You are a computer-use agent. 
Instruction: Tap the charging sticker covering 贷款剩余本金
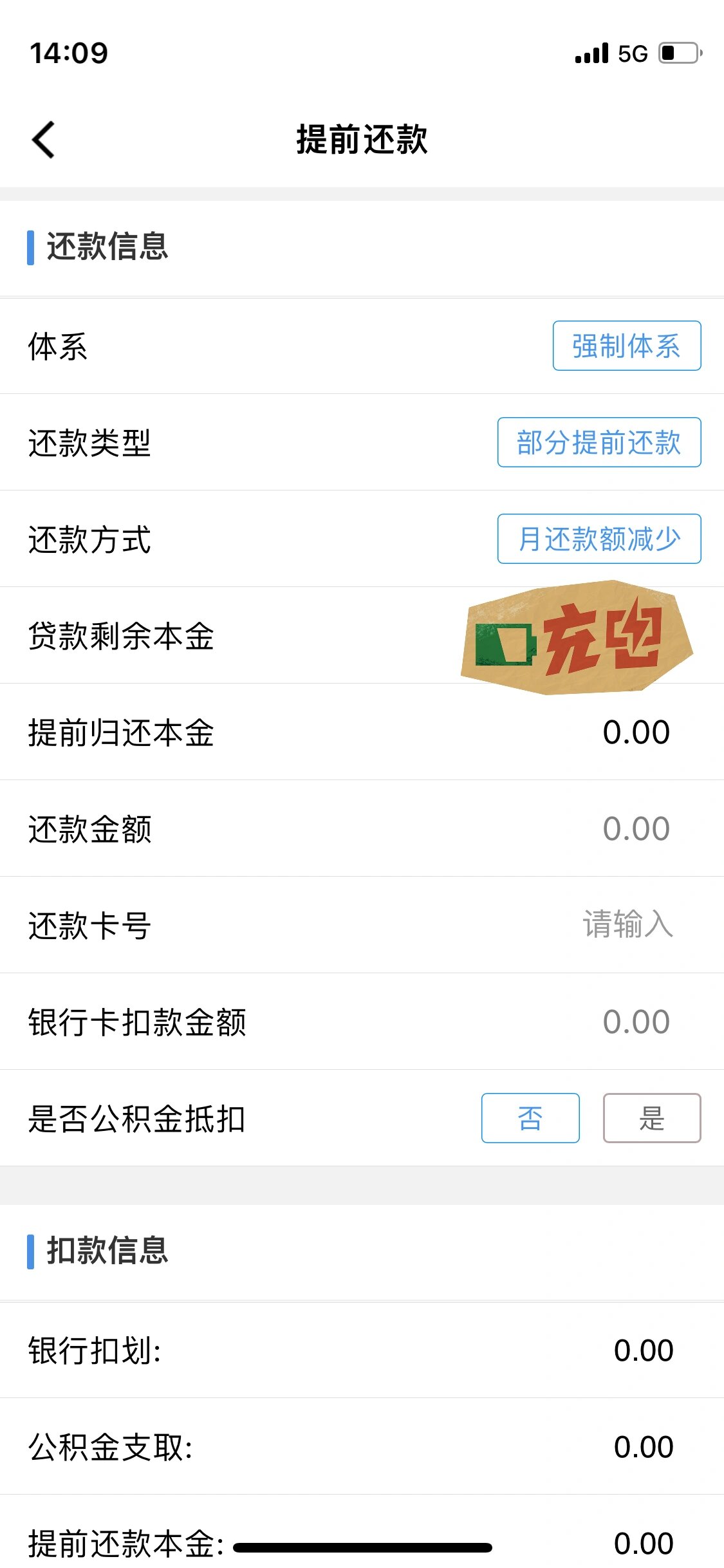pyautogui.click(x=576, y=637)
